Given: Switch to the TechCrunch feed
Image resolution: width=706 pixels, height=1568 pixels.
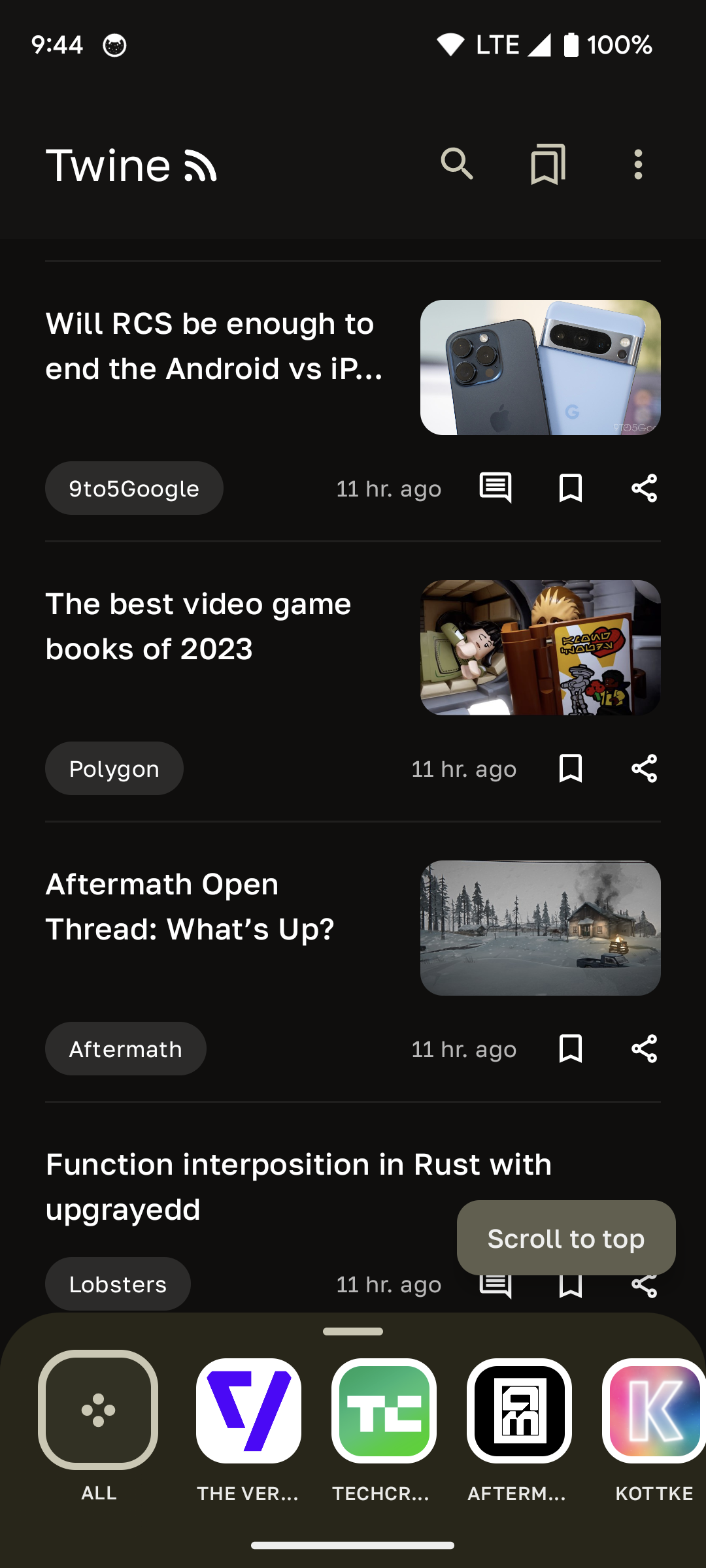Looking at the screenshot, I should tap(384, 1411).
